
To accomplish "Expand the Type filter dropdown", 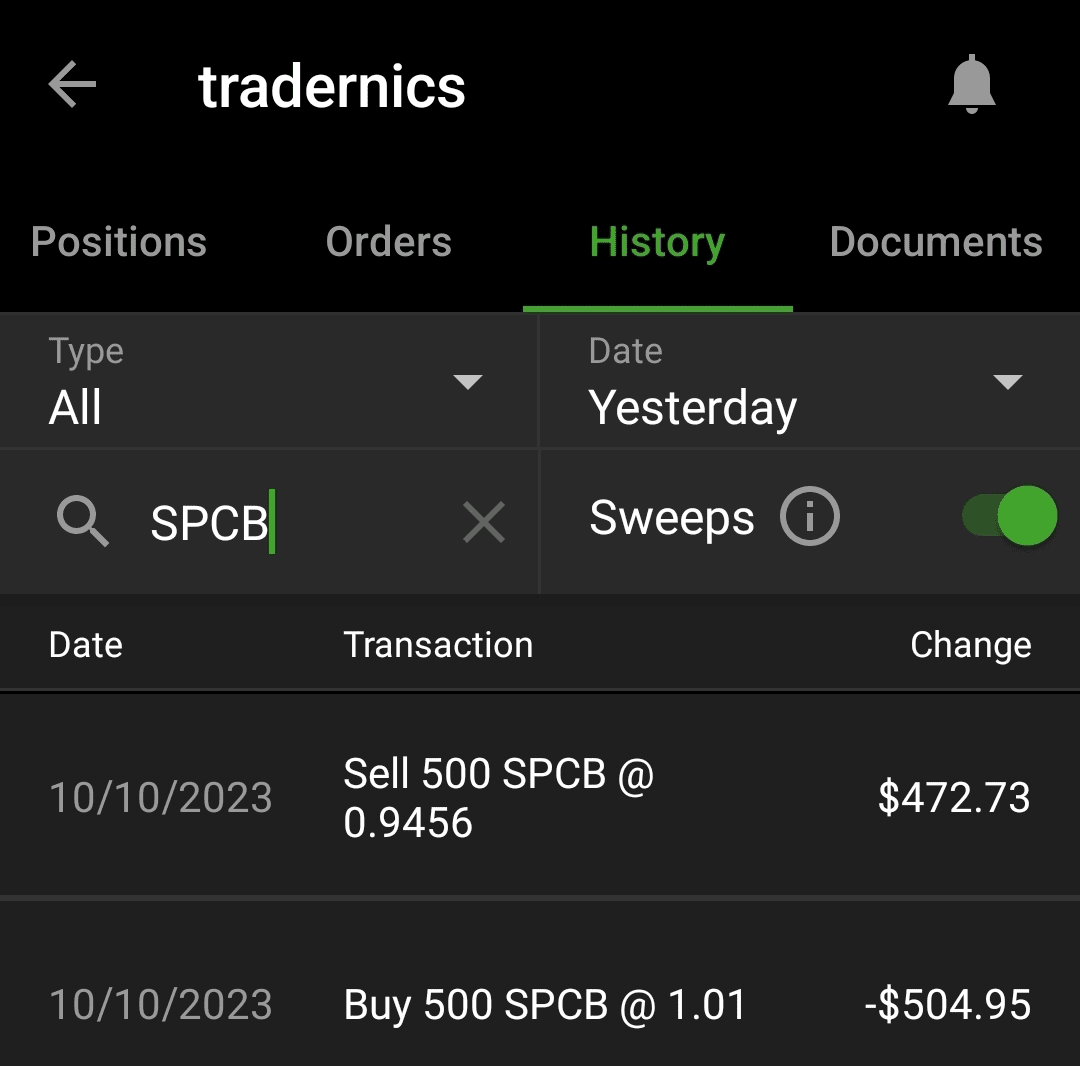I will [268, 382].
